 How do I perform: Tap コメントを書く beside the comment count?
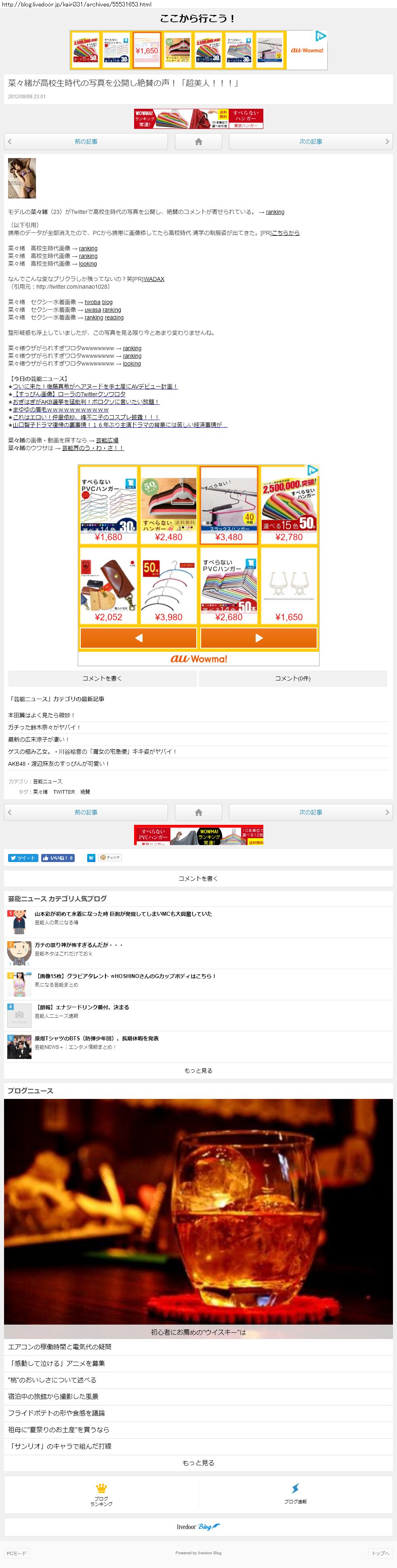tap(102, 678)
